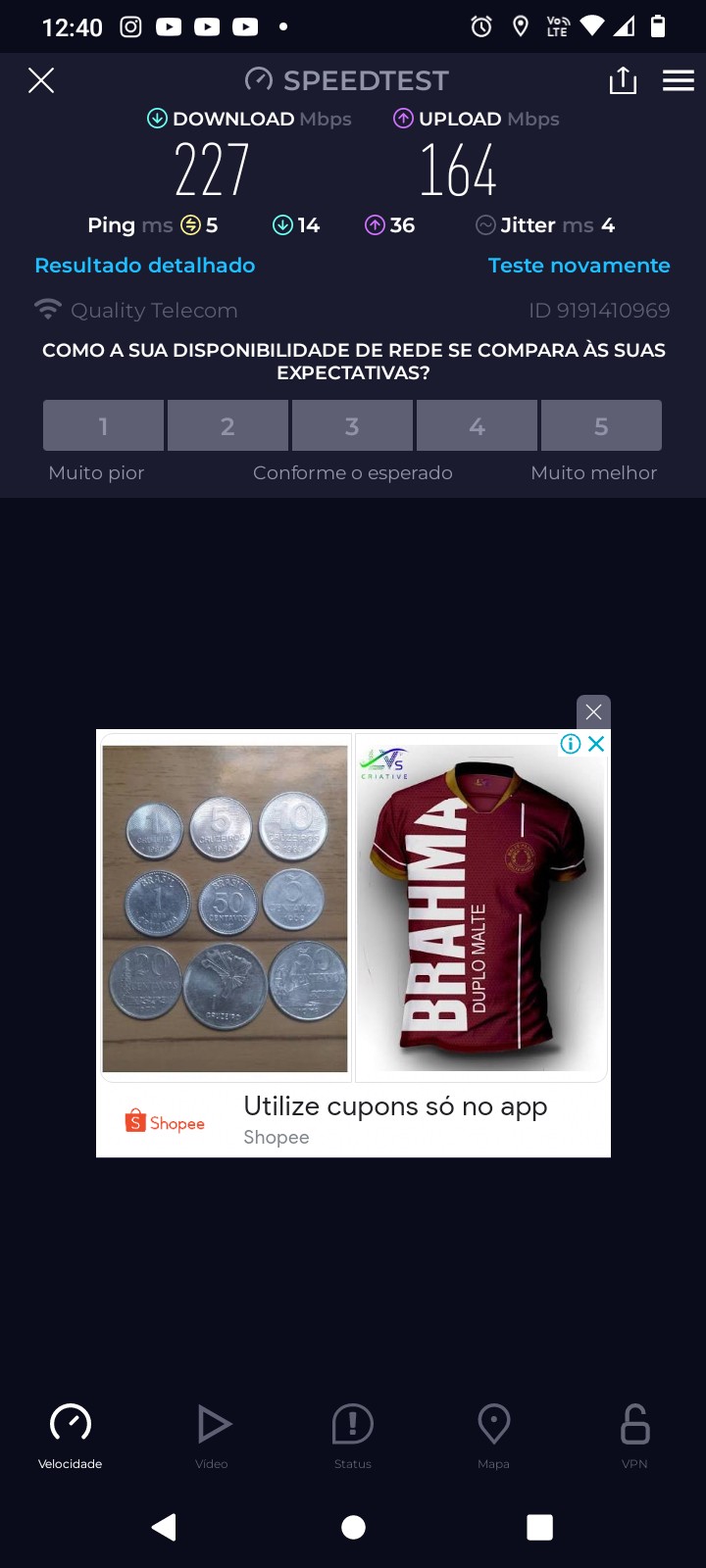The width and height of the screenshot is (706, 1568).
Task: Go back using the system back button
Action: point(165,1527)
